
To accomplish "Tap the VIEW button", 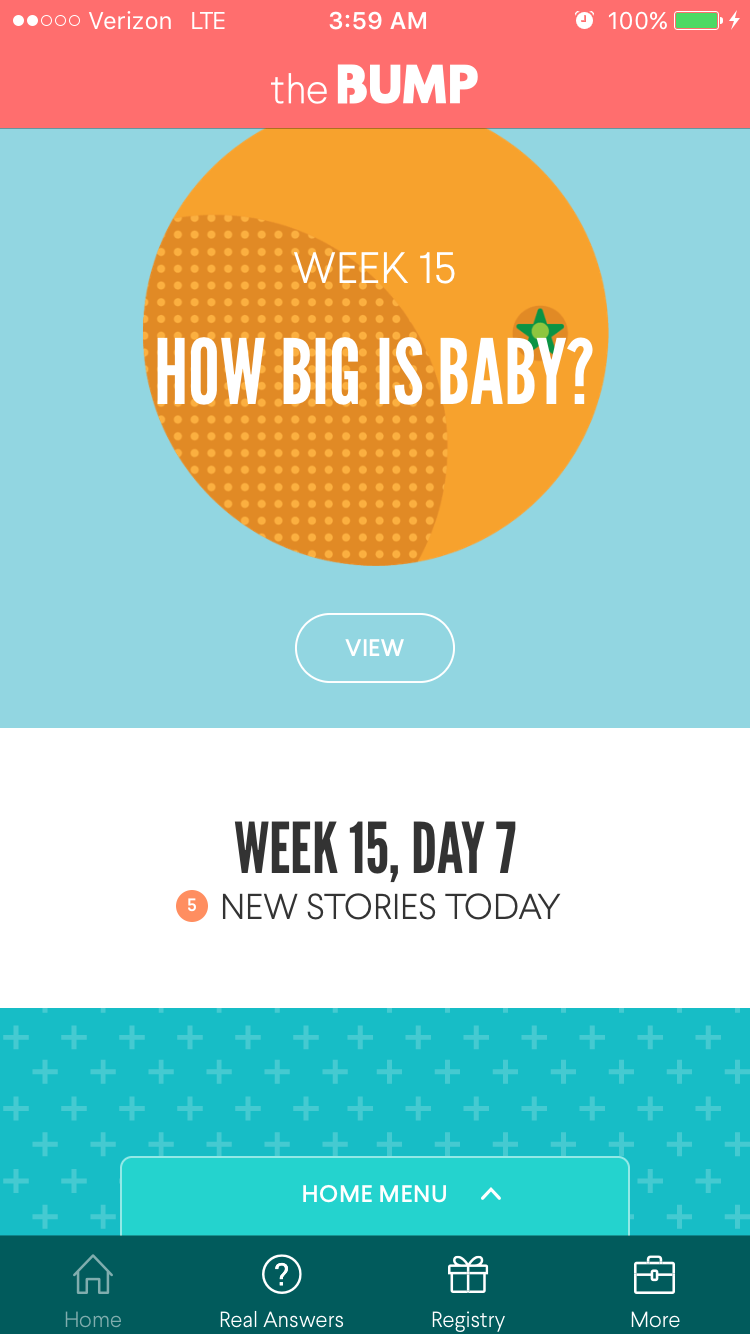I will click(x=374, y=648).
